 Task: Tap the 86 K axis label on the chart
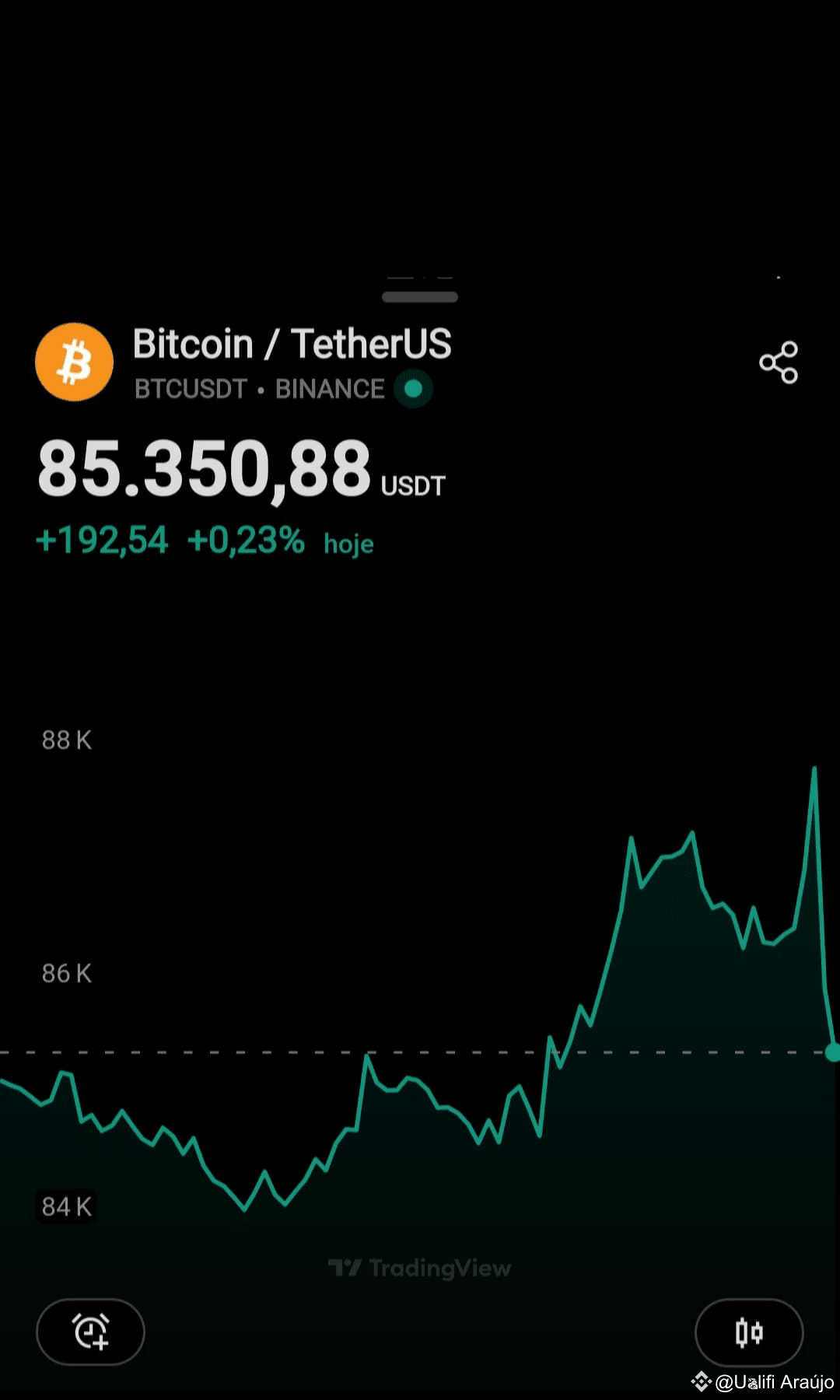point(65,972)
